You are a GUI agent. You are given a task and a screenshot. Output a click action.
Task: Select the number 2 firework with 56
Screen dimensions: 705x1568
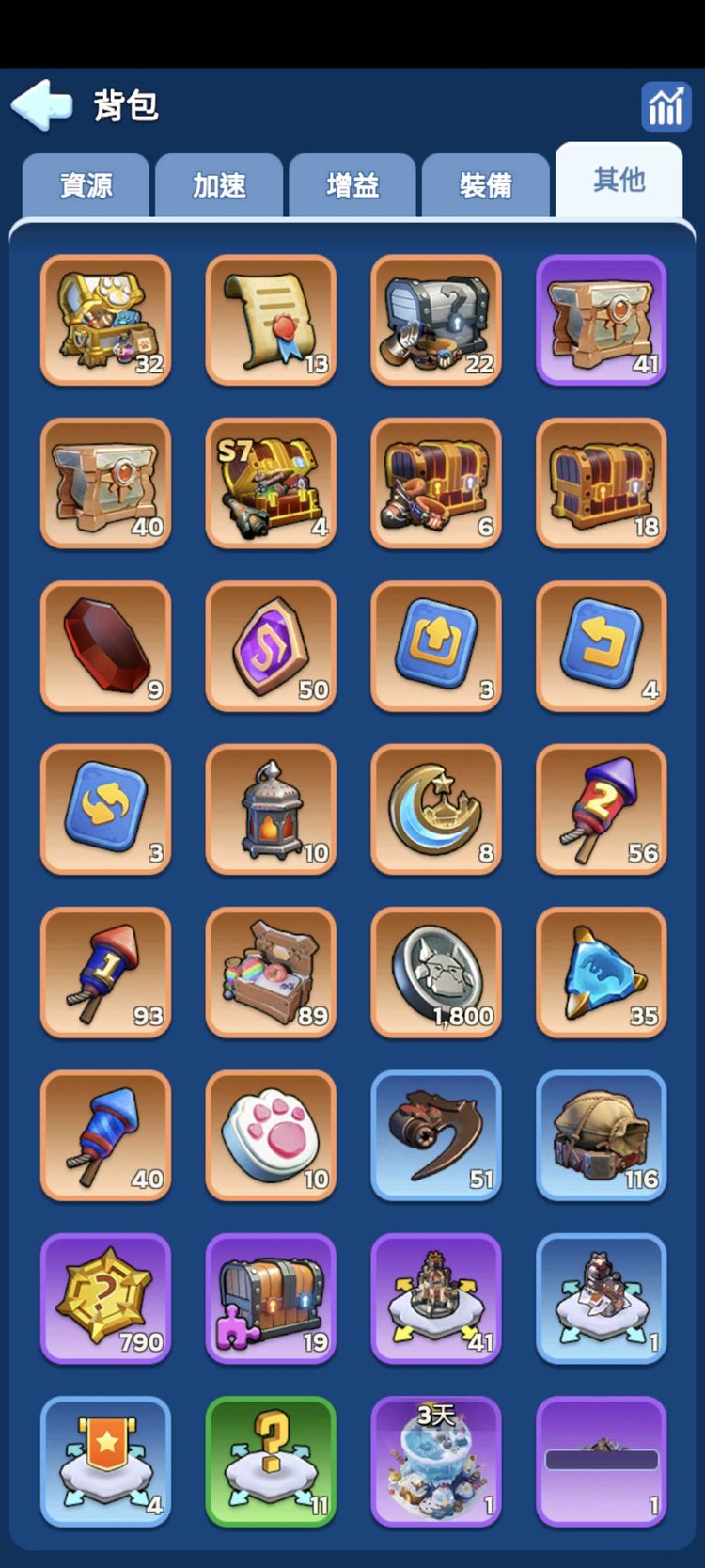click(602, 809)
